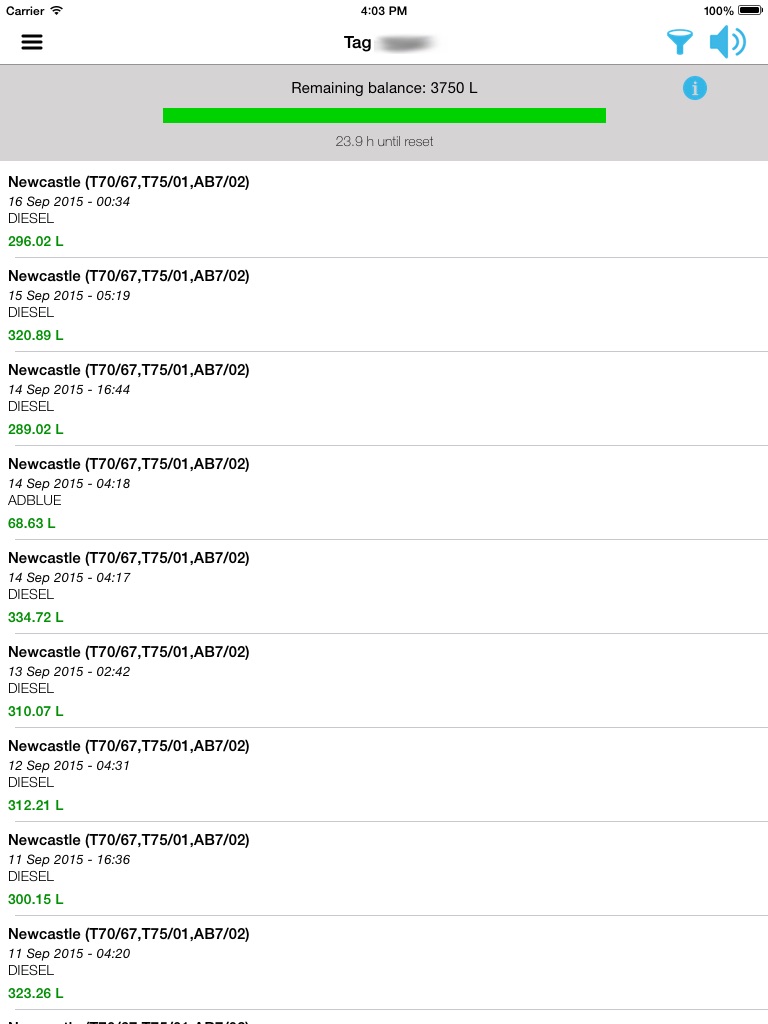768x1024 pixels.
Task: Open the 16 Sep 2015 00:34 transaction
Action: (384, 210)
